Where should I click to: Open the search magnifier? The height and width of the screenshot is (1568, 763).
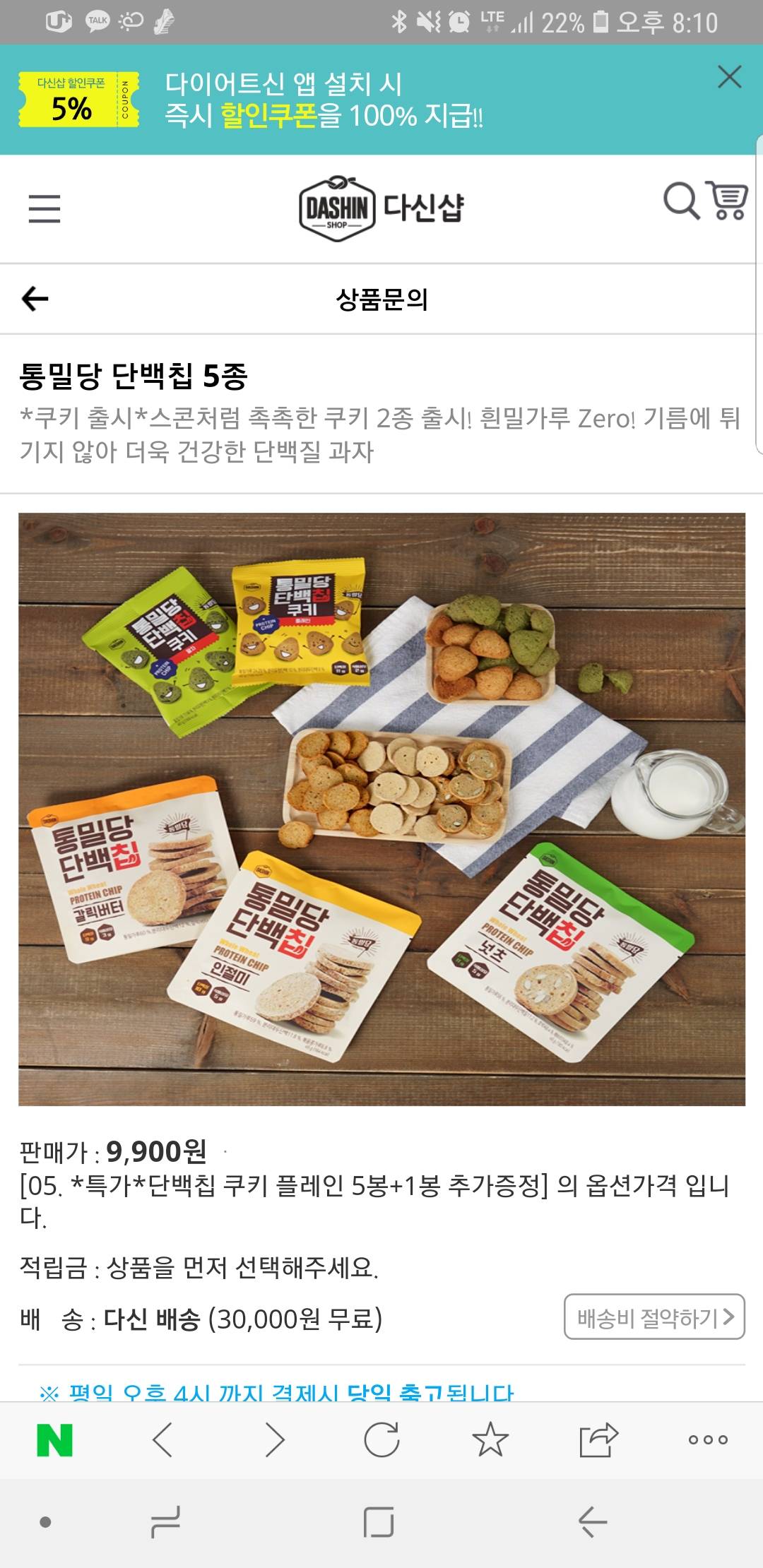[680, 201]
